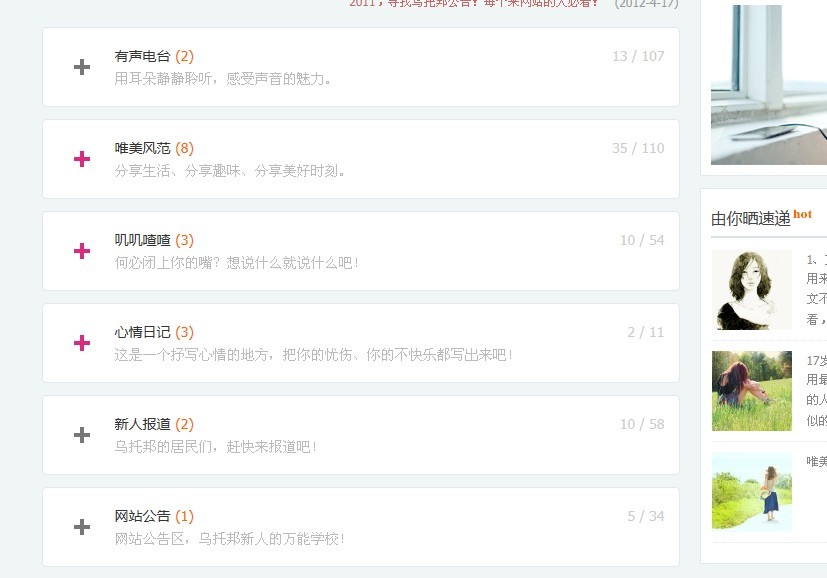Open the girl in blue skirt thumbnail
The height and width of the screenshot is (578, 827).
pos(751,491)
